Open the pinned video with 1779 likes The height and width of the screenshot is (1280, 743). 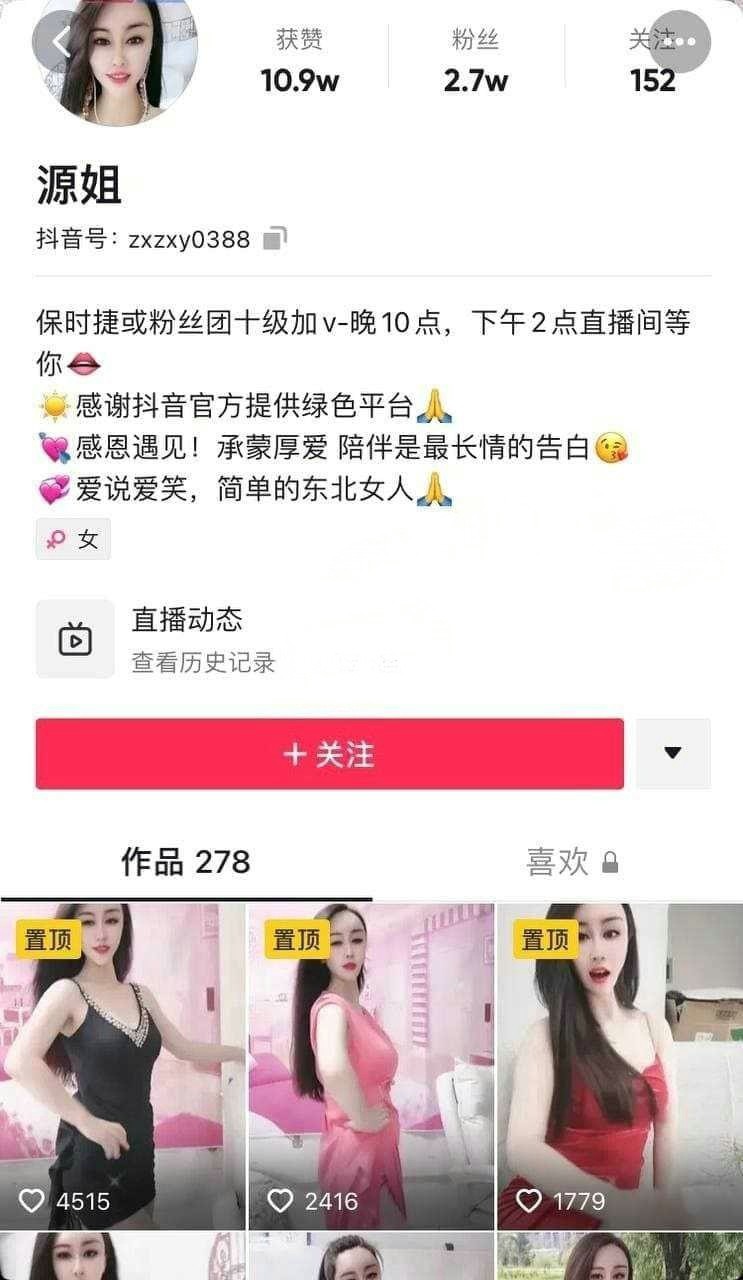point(620,1065)
